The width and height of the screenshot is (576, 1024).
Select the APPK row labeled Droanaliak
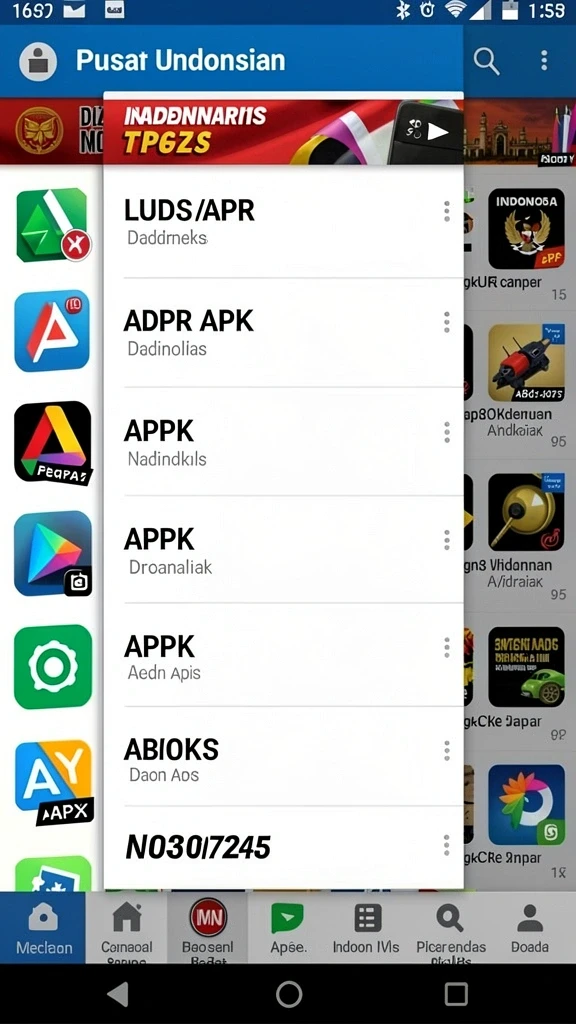click(283, 549)
